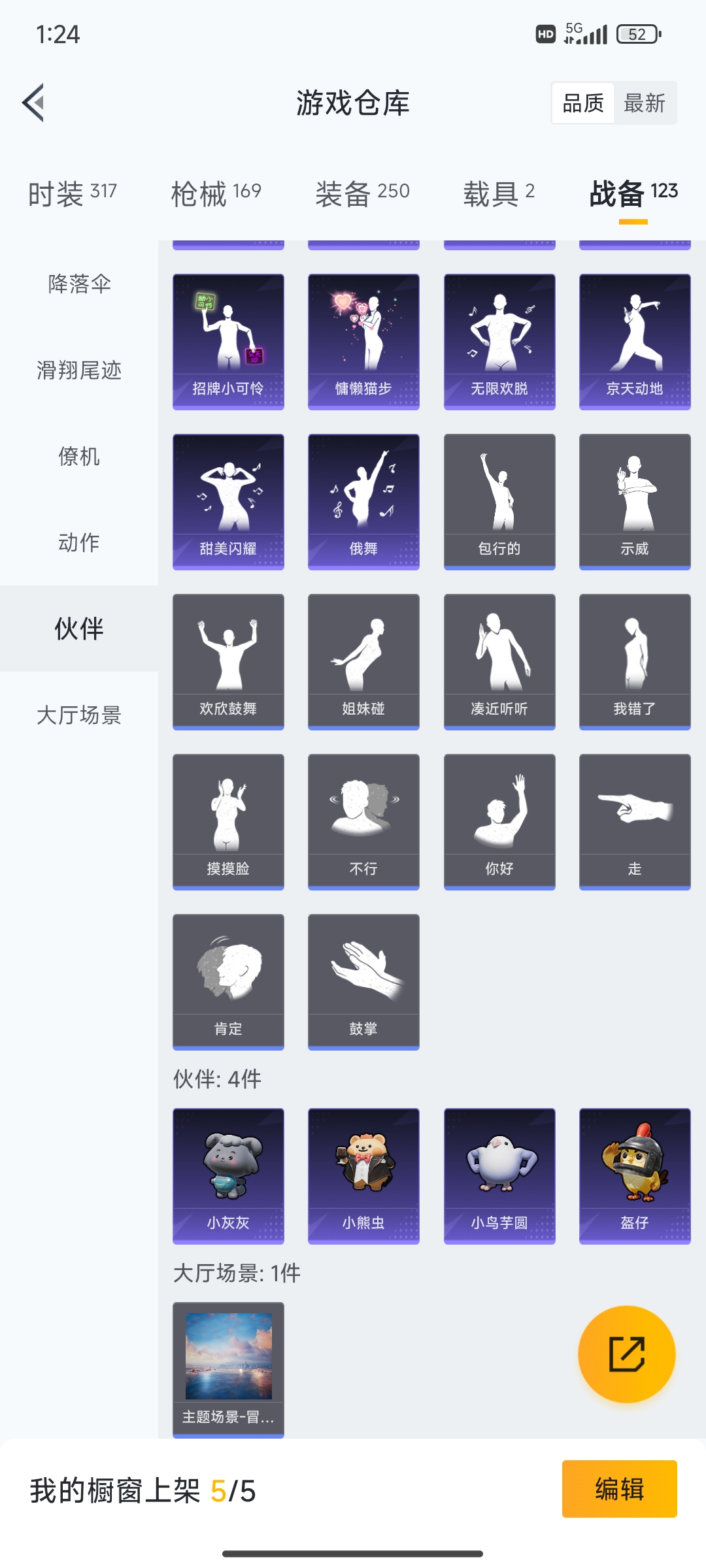
Task: Jump to 大厅场景 category
Action: tap(79, 715)
